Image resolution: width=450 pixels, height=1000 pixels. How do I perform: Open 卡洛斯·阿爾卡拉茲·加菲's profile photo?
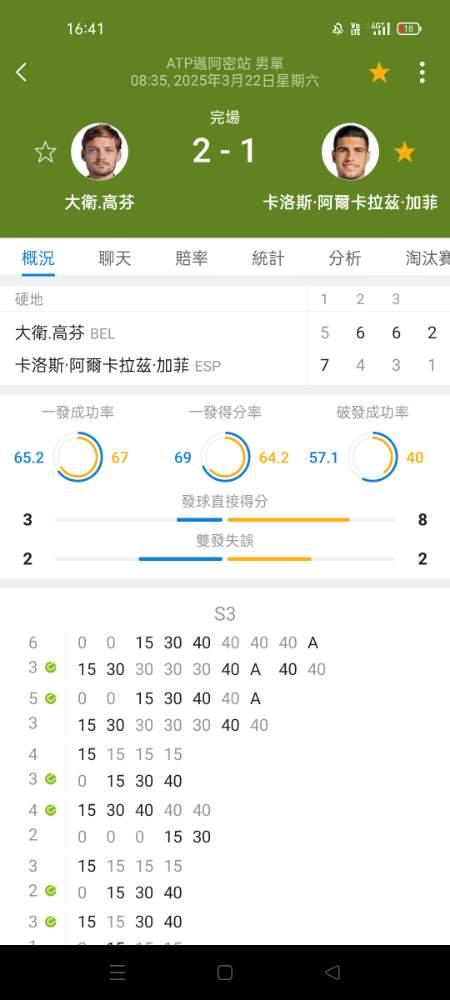[350, 152]
